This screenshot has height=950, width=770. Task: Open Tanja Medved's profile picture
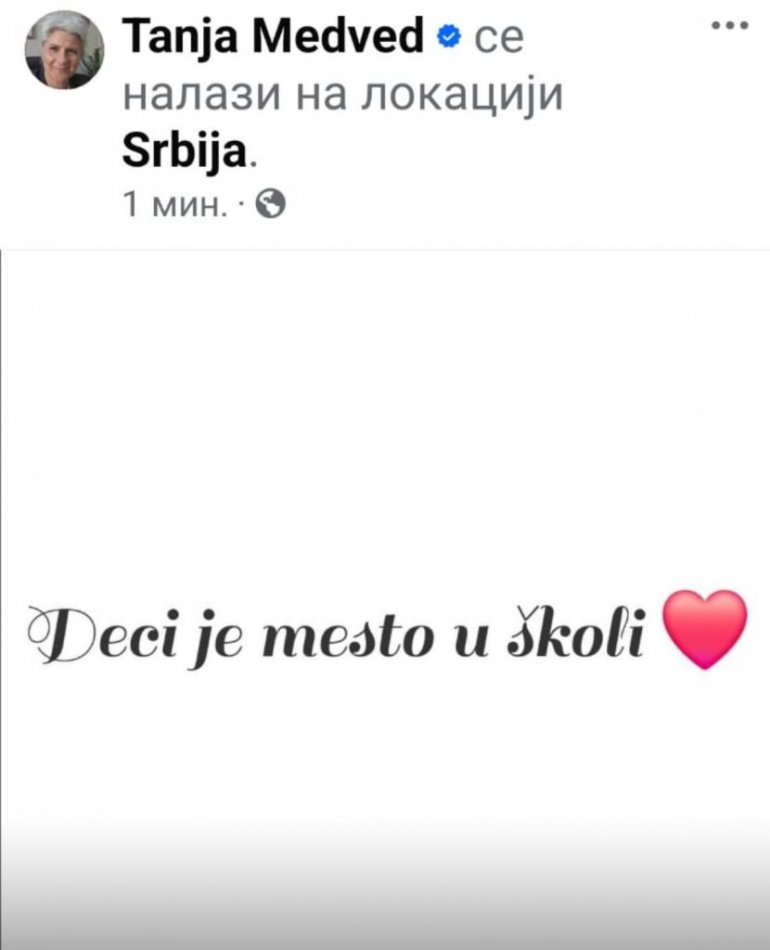64,50
